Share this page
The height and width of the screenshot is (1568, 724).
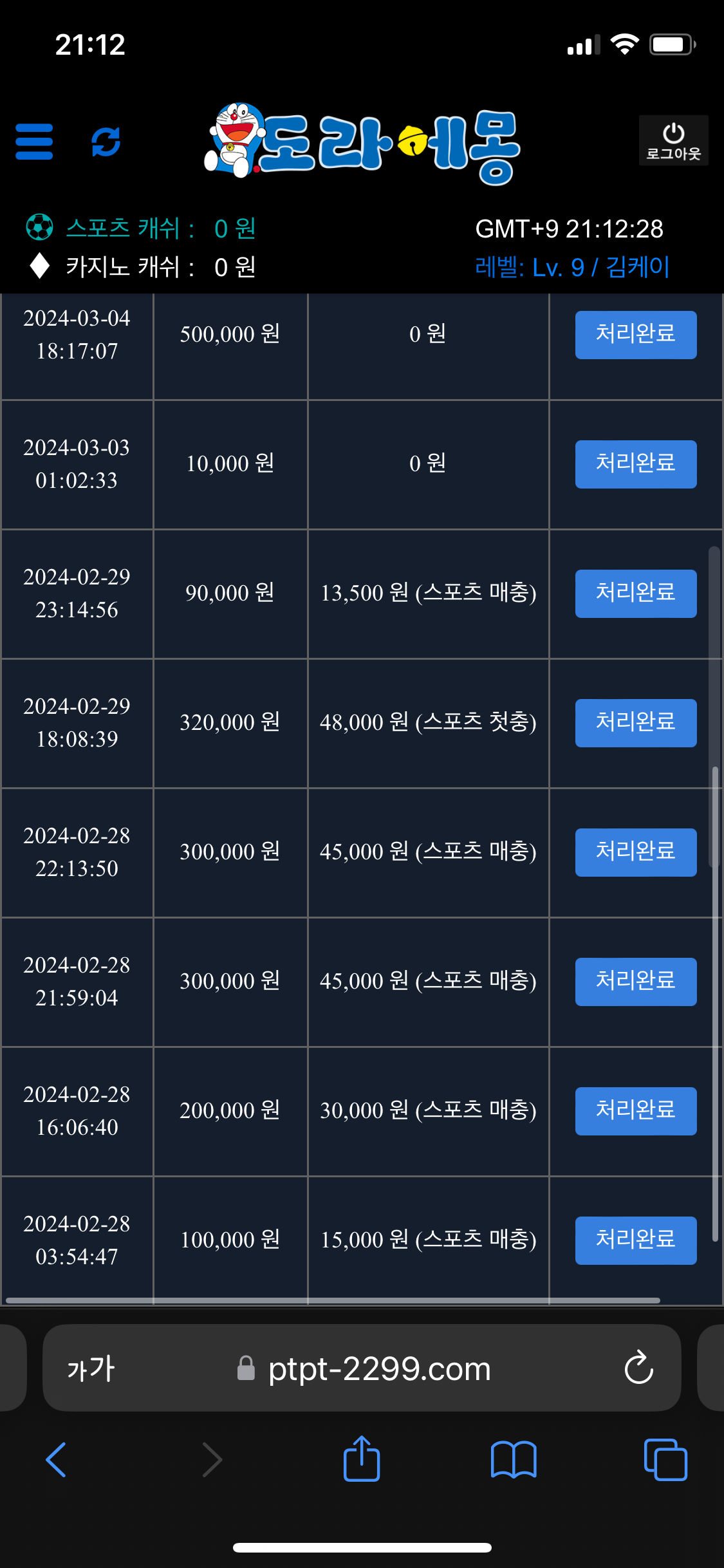(x=362, y=1460)
